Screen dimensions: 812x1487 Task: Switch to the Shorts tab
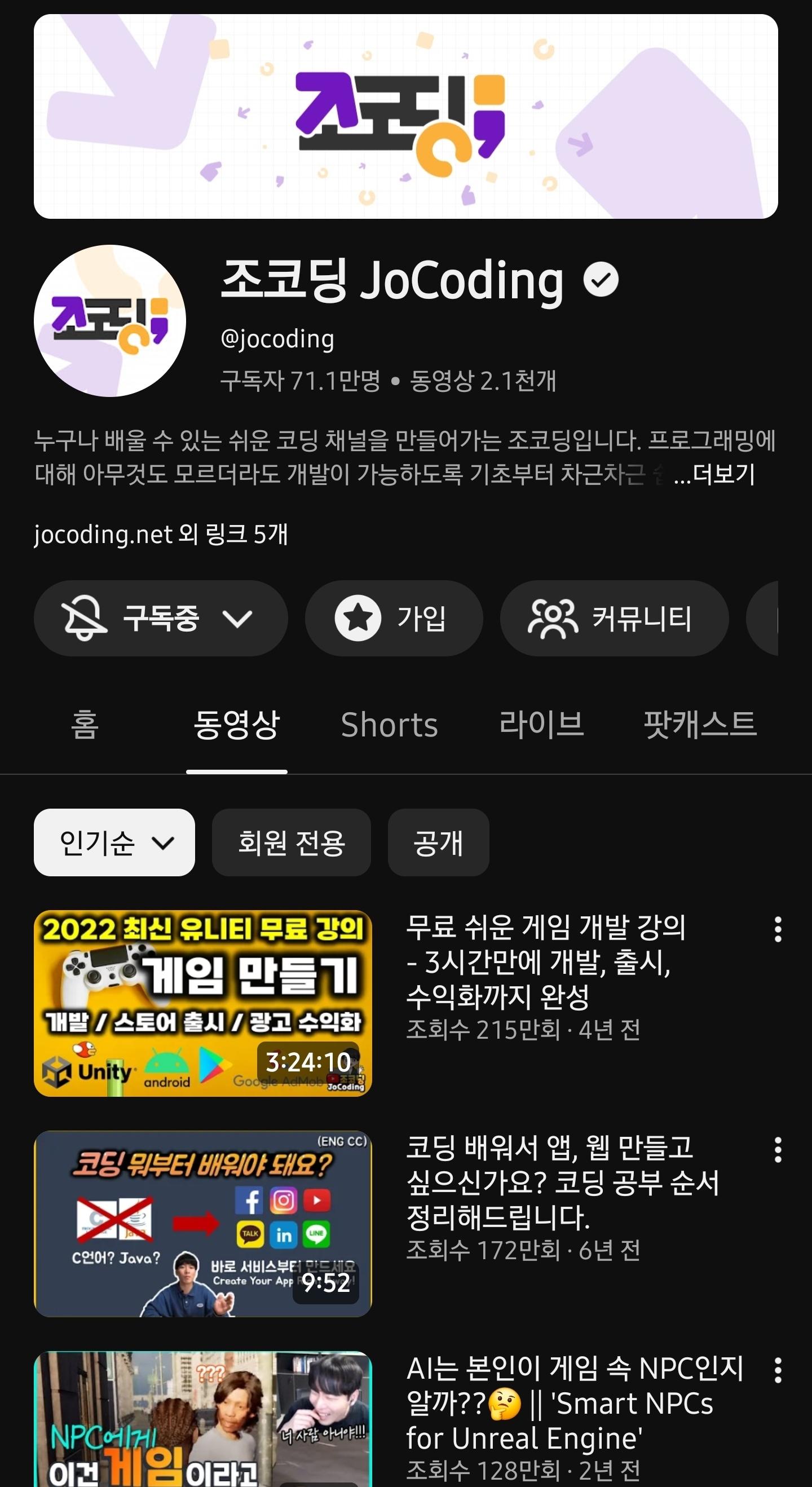(x=390, y=725)
